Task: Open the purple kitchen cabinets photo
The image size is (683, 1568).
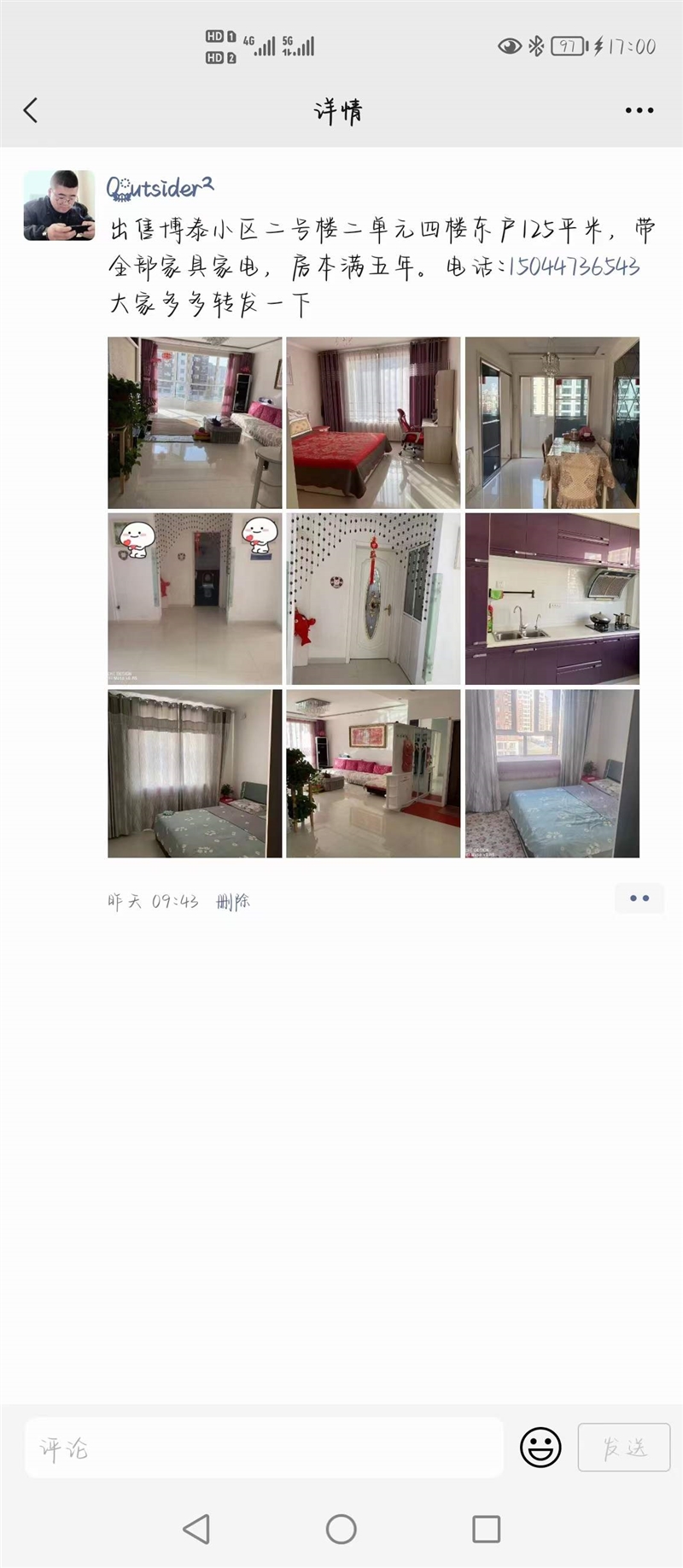Action: click(x=552, y=599)
